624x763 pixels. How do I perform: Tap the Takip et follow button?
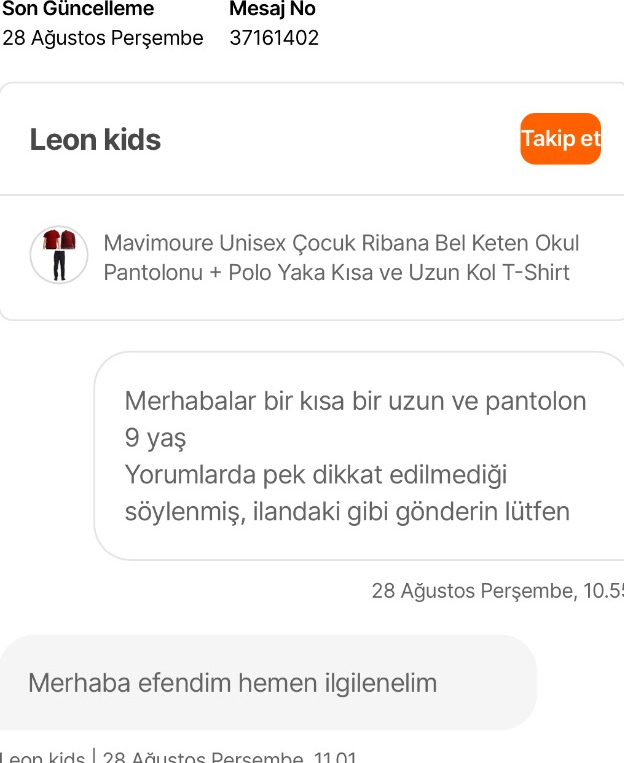(x=560, y=139)
